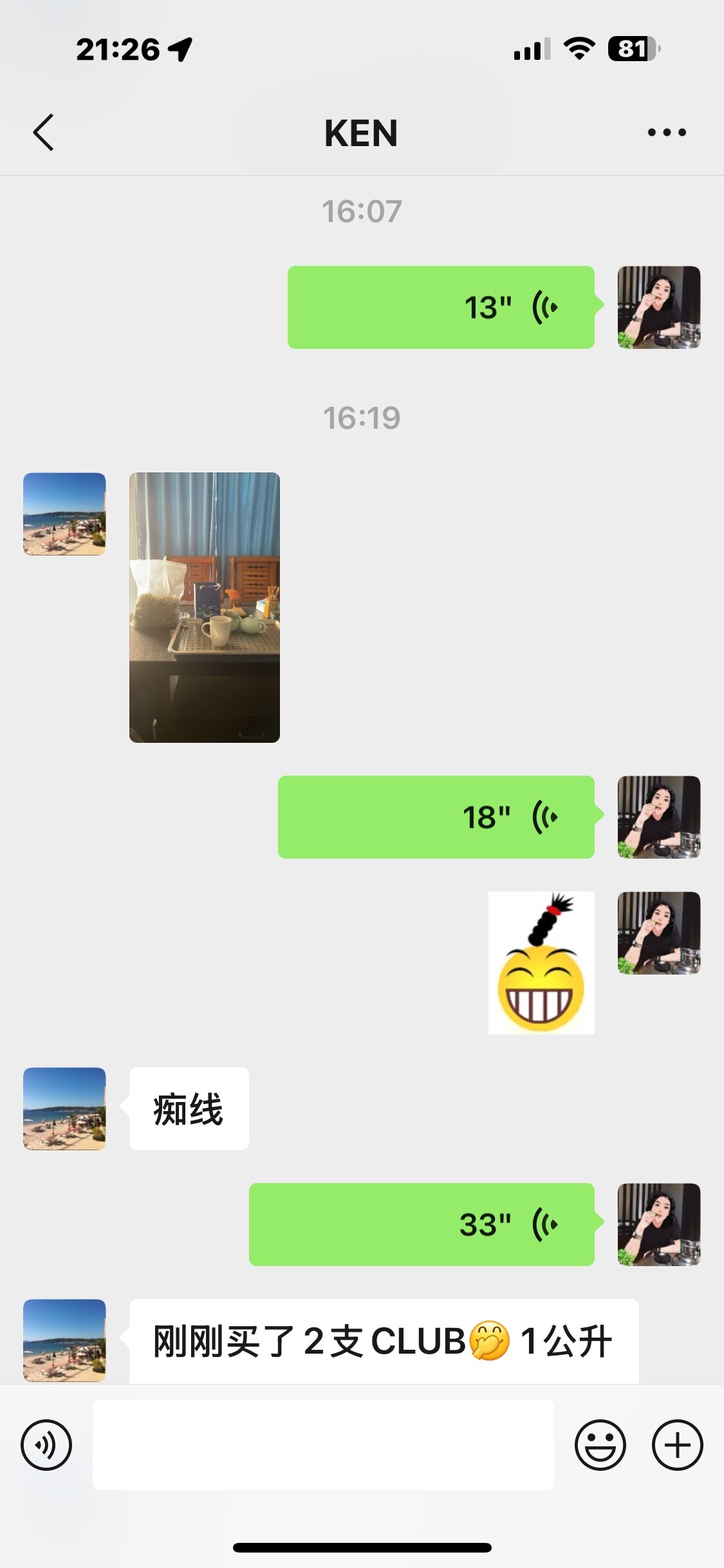Screen dimensions: 724x1568
Task: Open the plus attachments menu
Action: pyautogui.click(x=678, y=1445)
